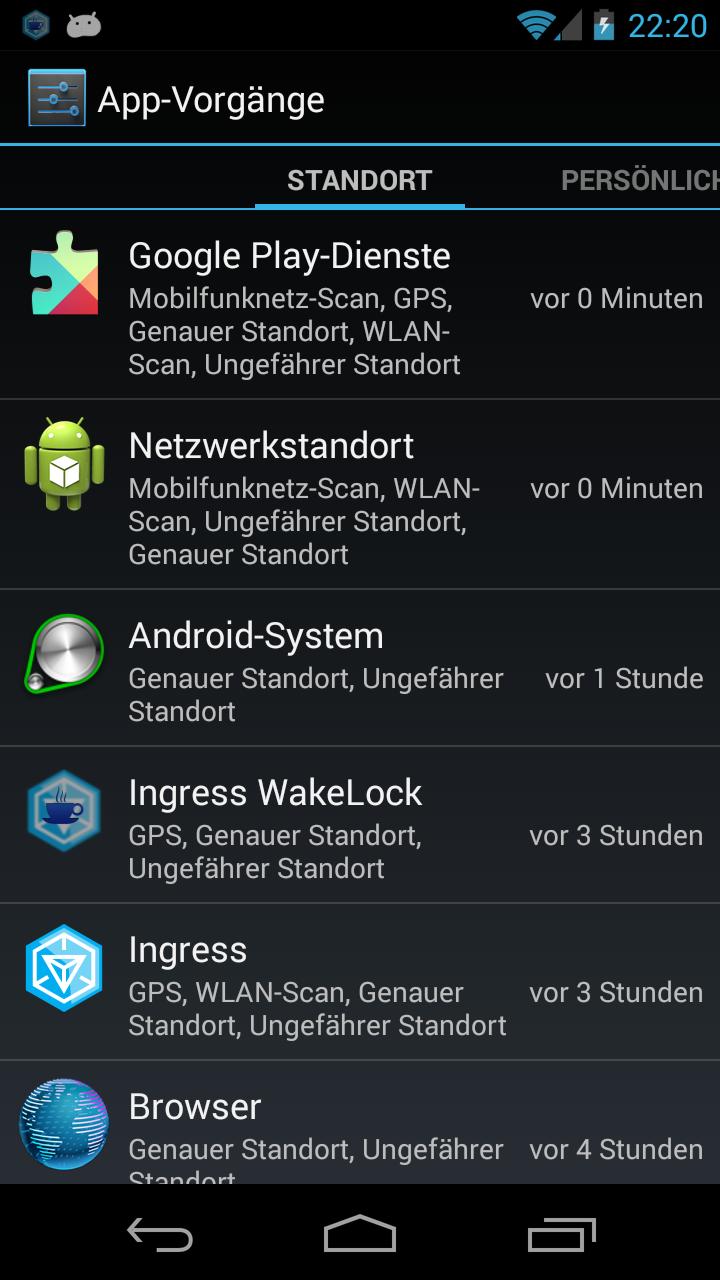This screenshot has width=720, height=1280.
Task: Click the Back navigation button
Action: [x=160, y=1237]
